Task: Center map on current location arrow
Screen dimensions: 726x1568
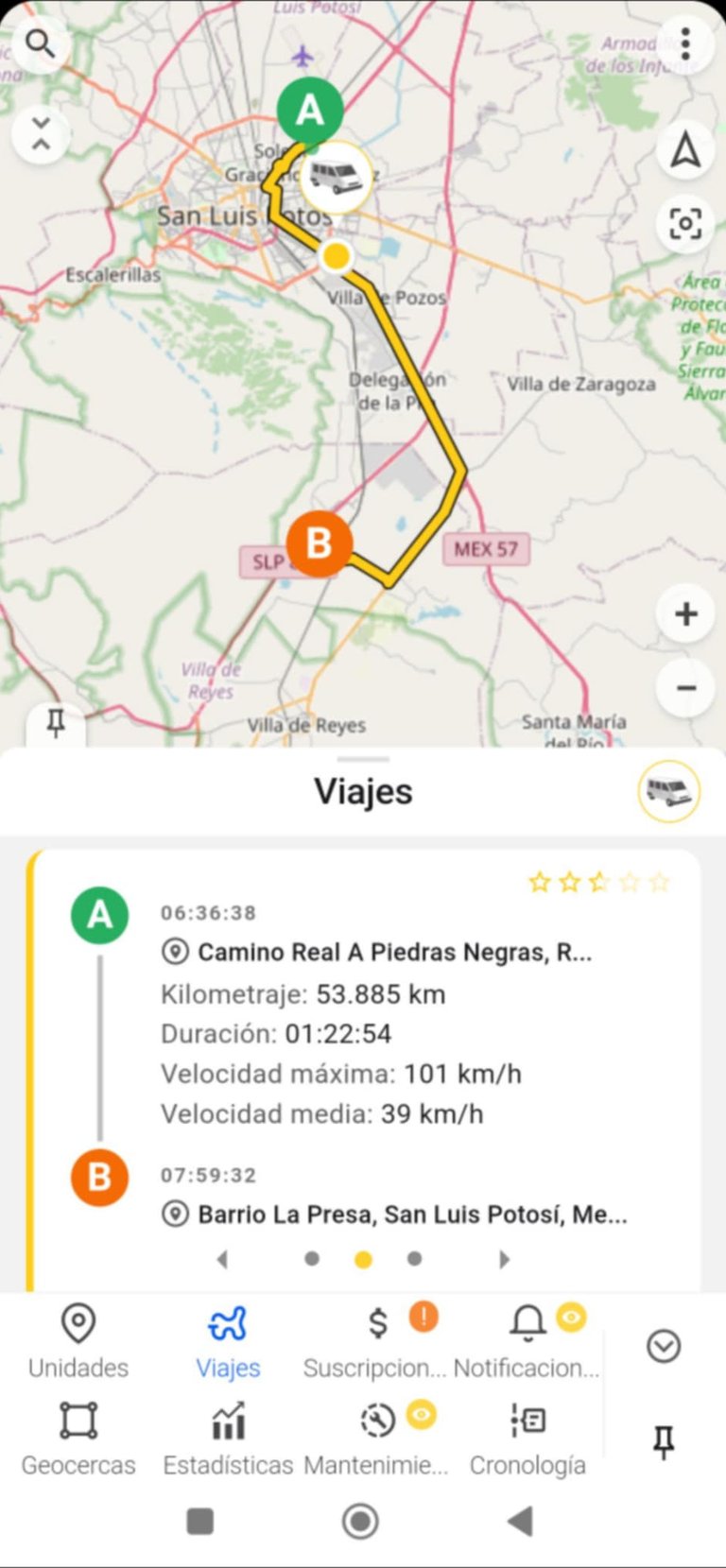Action: pos(685,150)
